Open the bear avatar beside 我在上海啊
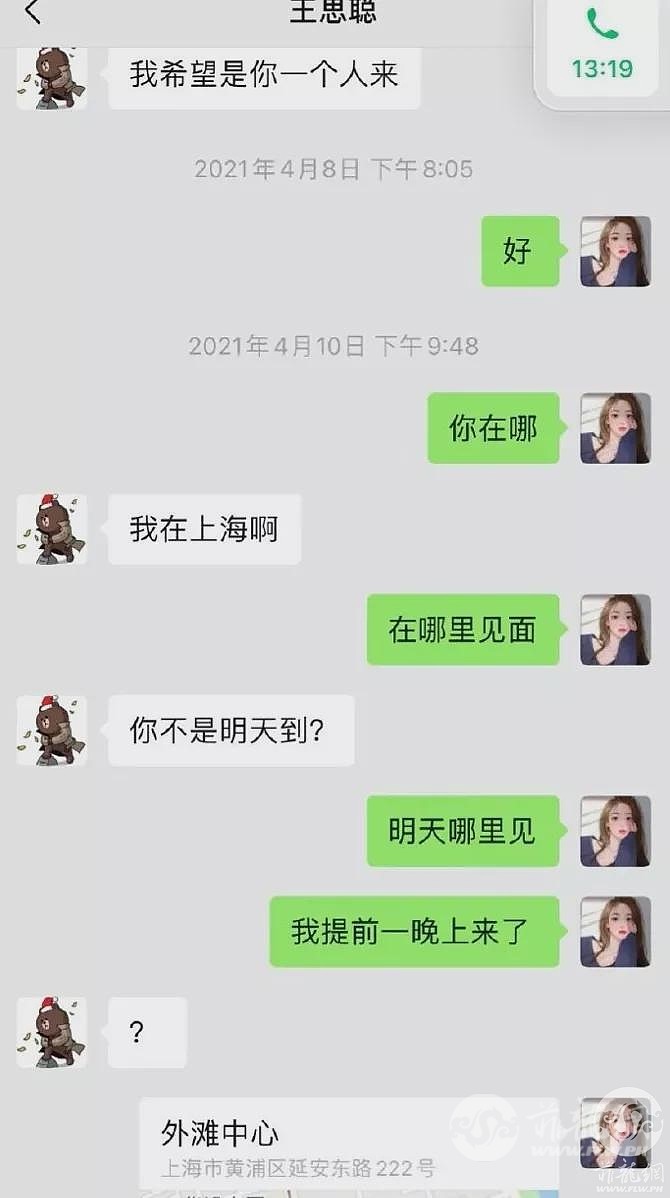The width and height of the screenshot is (670, 1198). [52, 529]
